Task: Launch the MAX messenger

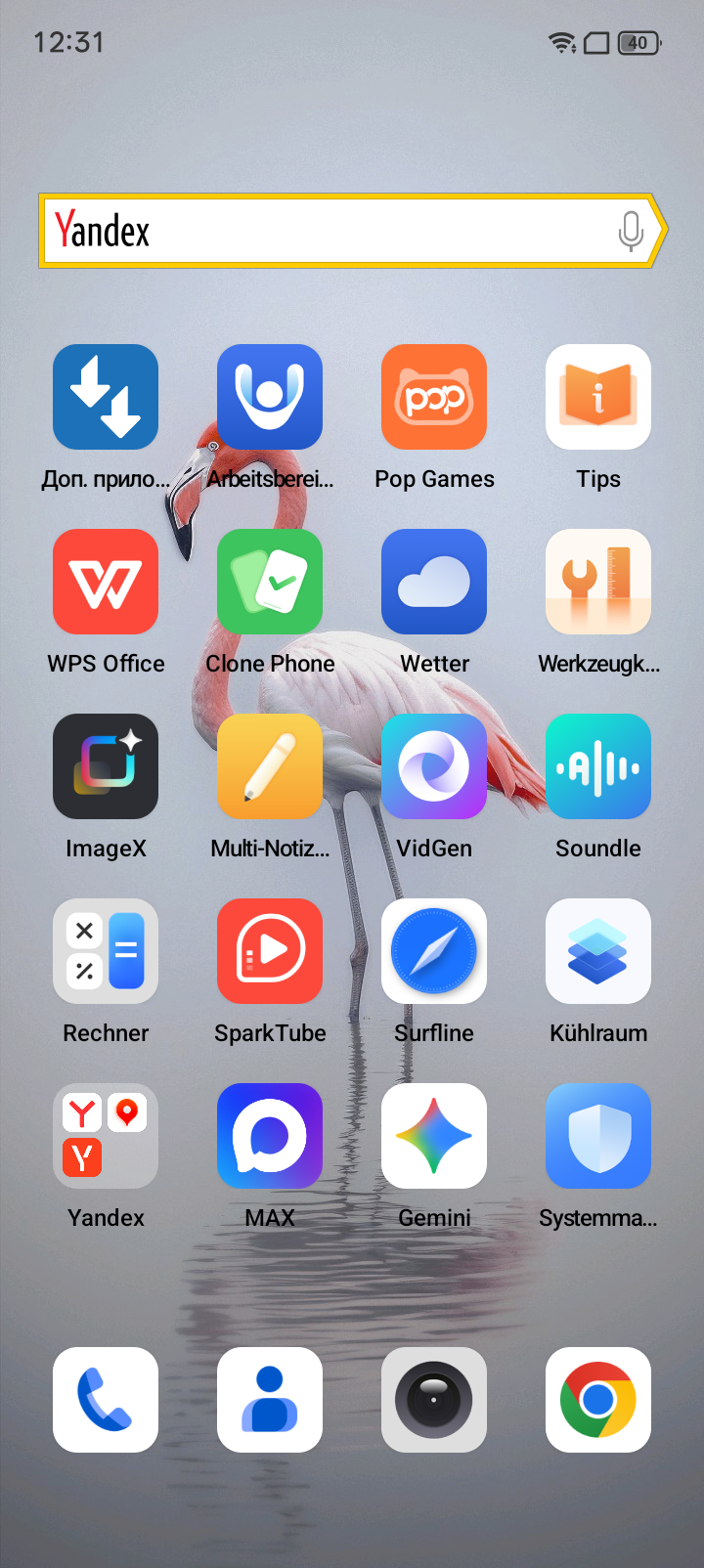Action: pos(270,1136)
